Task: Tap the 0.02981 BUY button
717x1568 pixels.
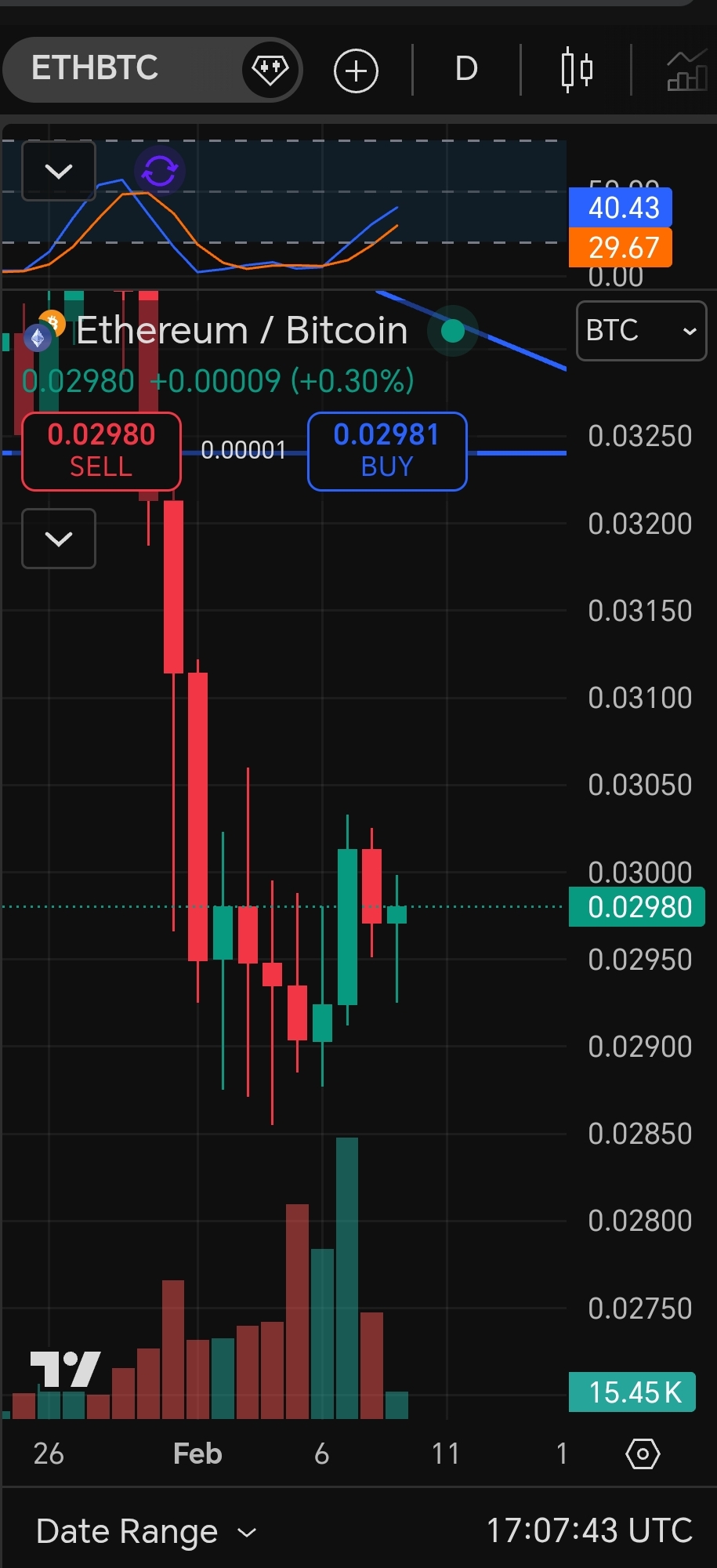Action: (387, 451)
